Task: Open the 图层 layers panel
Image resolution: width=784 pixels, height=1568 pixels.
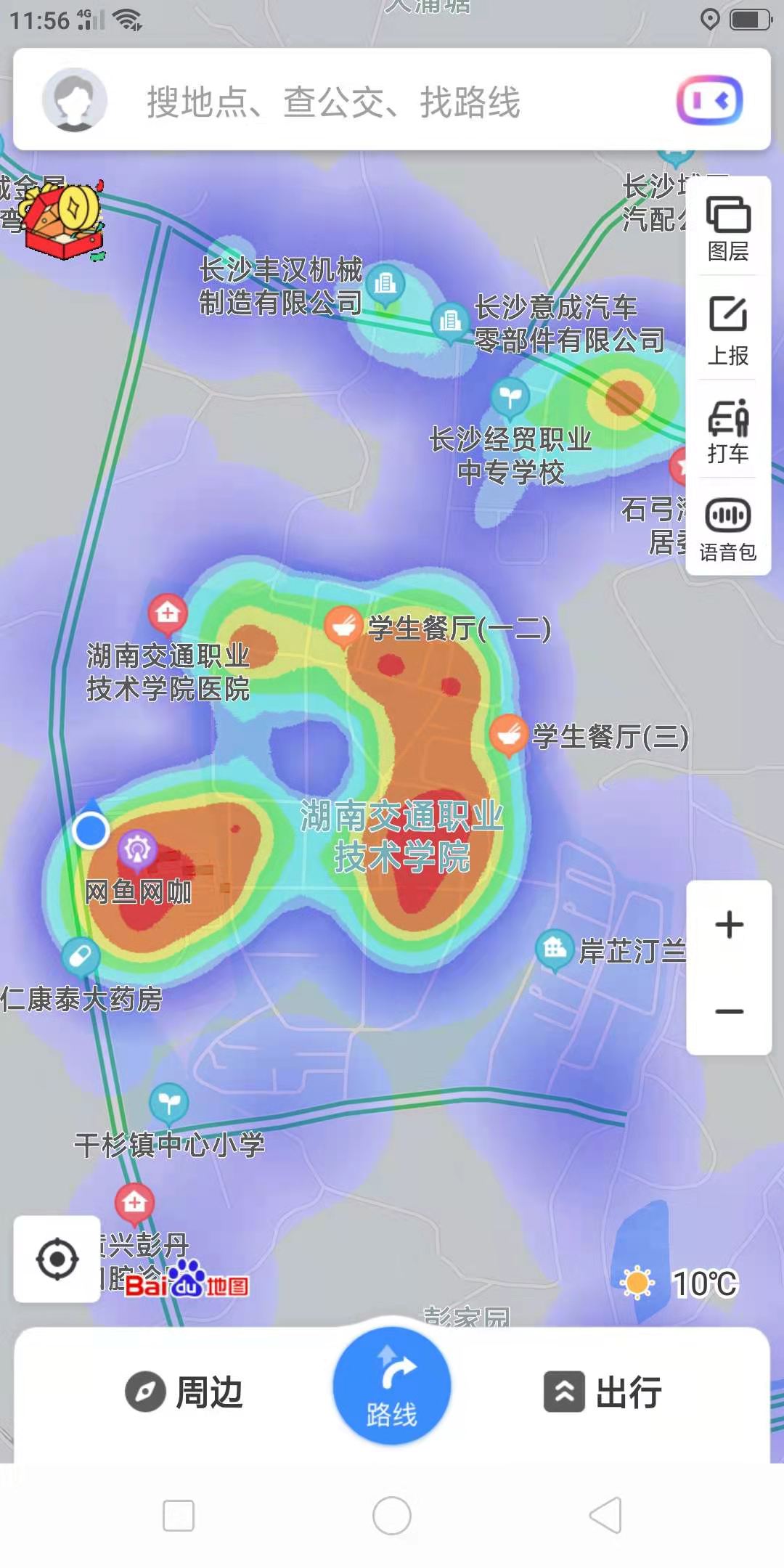Action: point(728,227)
